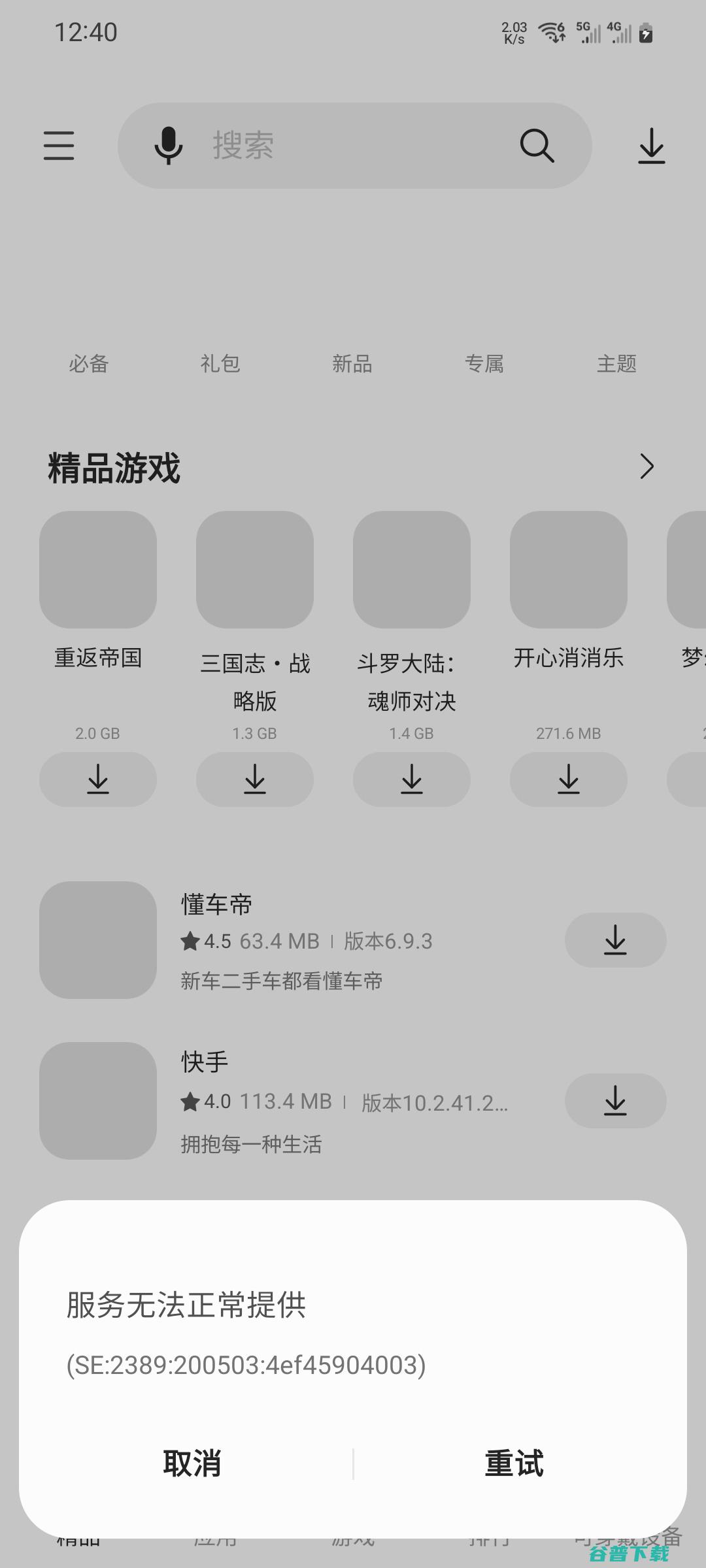The height and width of the screenshot is (1568, 706).
Task: Download 开心消消乐
Action: (x=569, y=779)
